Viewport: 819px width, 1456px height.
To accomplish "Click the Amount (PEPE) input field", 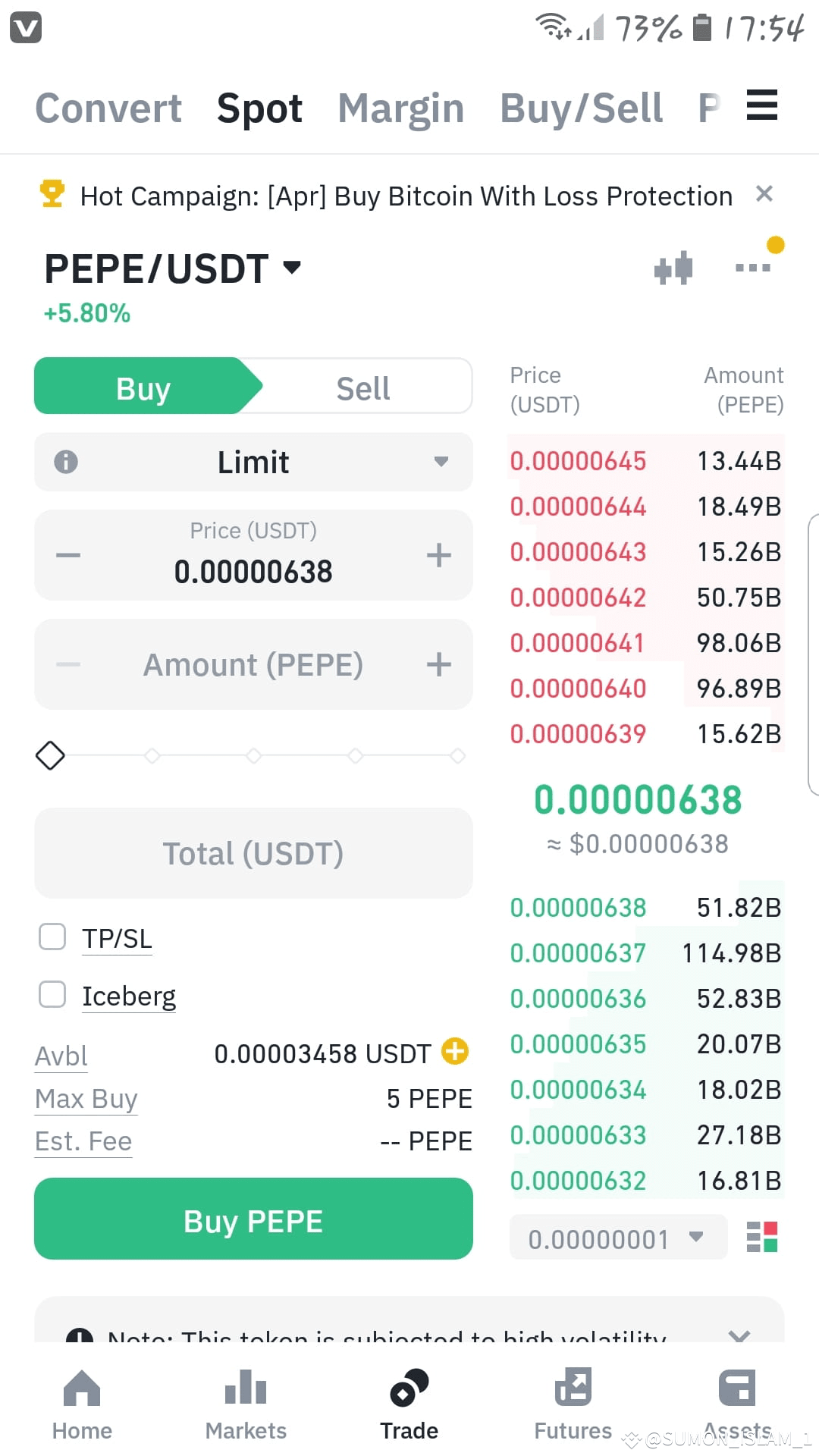I will [253, 664].
